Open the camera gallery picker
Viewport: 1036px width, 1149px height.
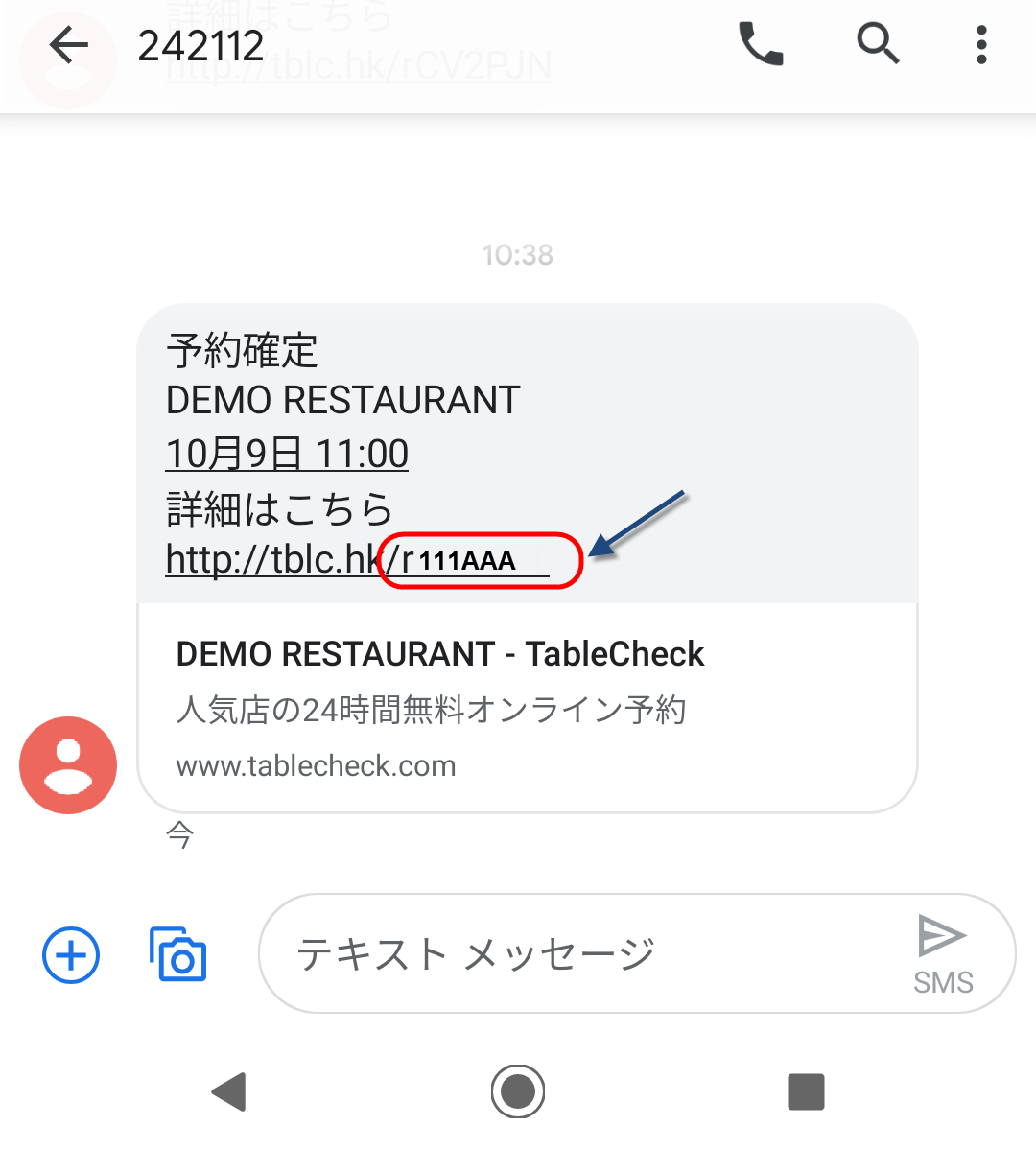pos(178,954)
